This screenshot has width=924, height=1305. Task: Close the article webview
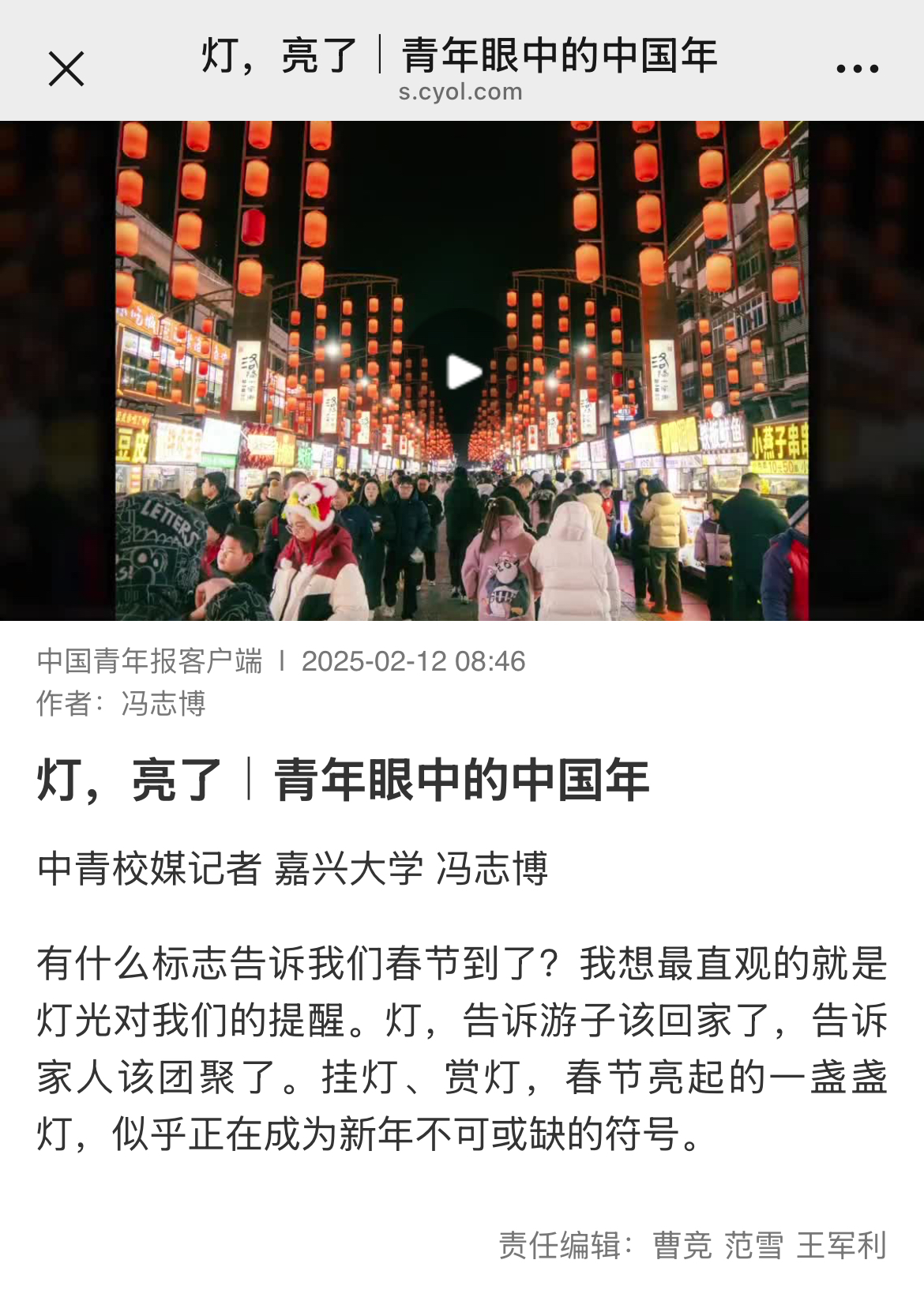click(66, 69)
